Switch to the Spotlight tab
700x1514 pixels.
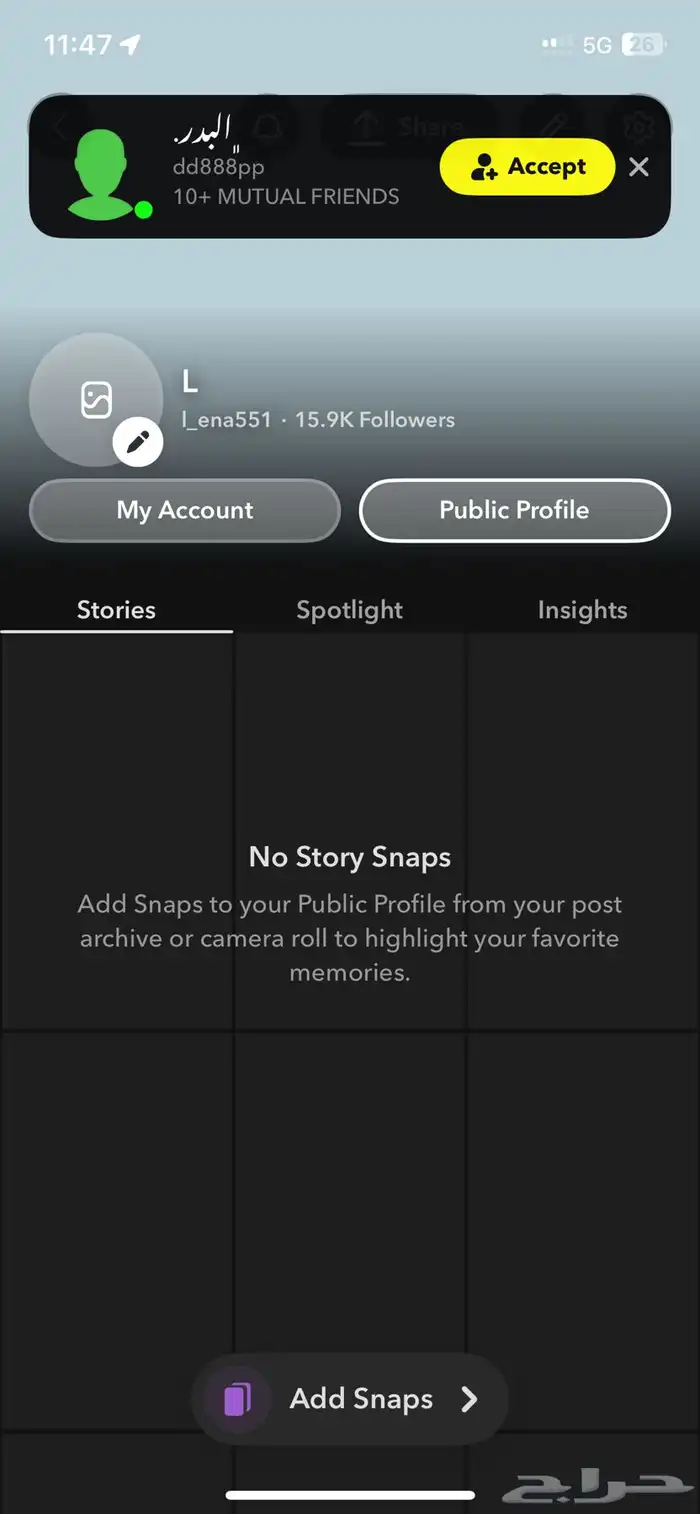pyautogui.click(x=349, y=610)
